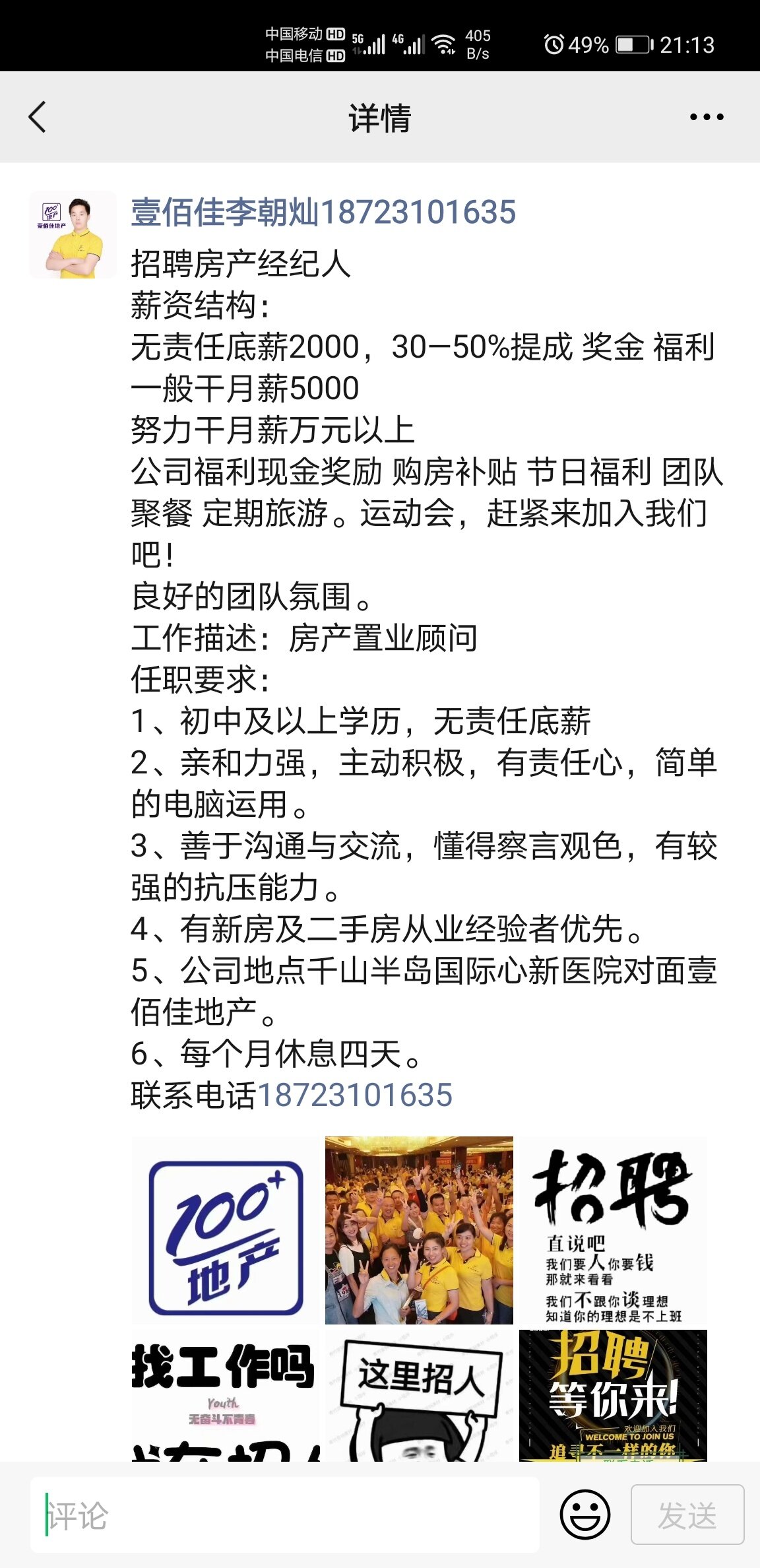The image size is (760, 1568).
Task: Open the 找工作吗 image
Action: 226,1394
